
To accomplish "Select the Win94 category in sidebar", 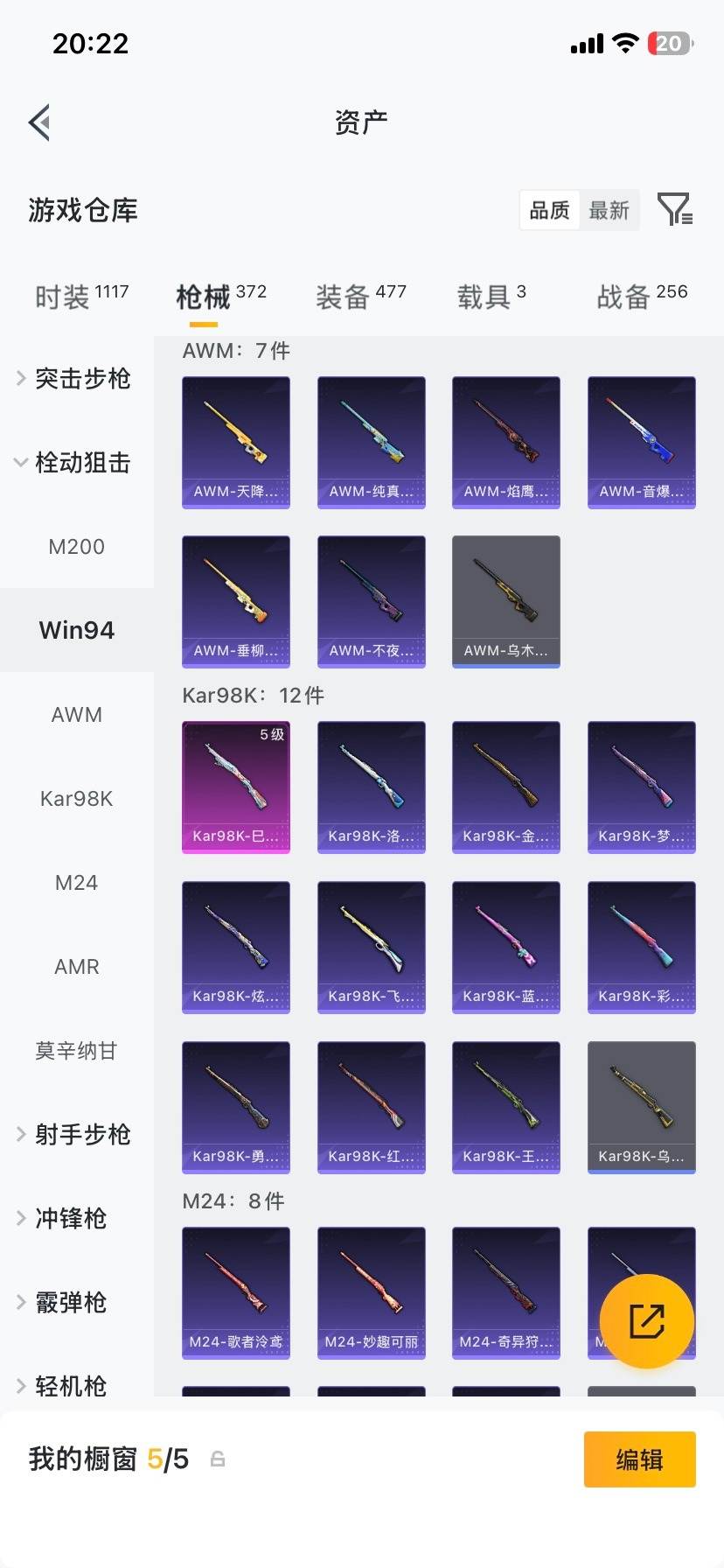I will 76,629.
